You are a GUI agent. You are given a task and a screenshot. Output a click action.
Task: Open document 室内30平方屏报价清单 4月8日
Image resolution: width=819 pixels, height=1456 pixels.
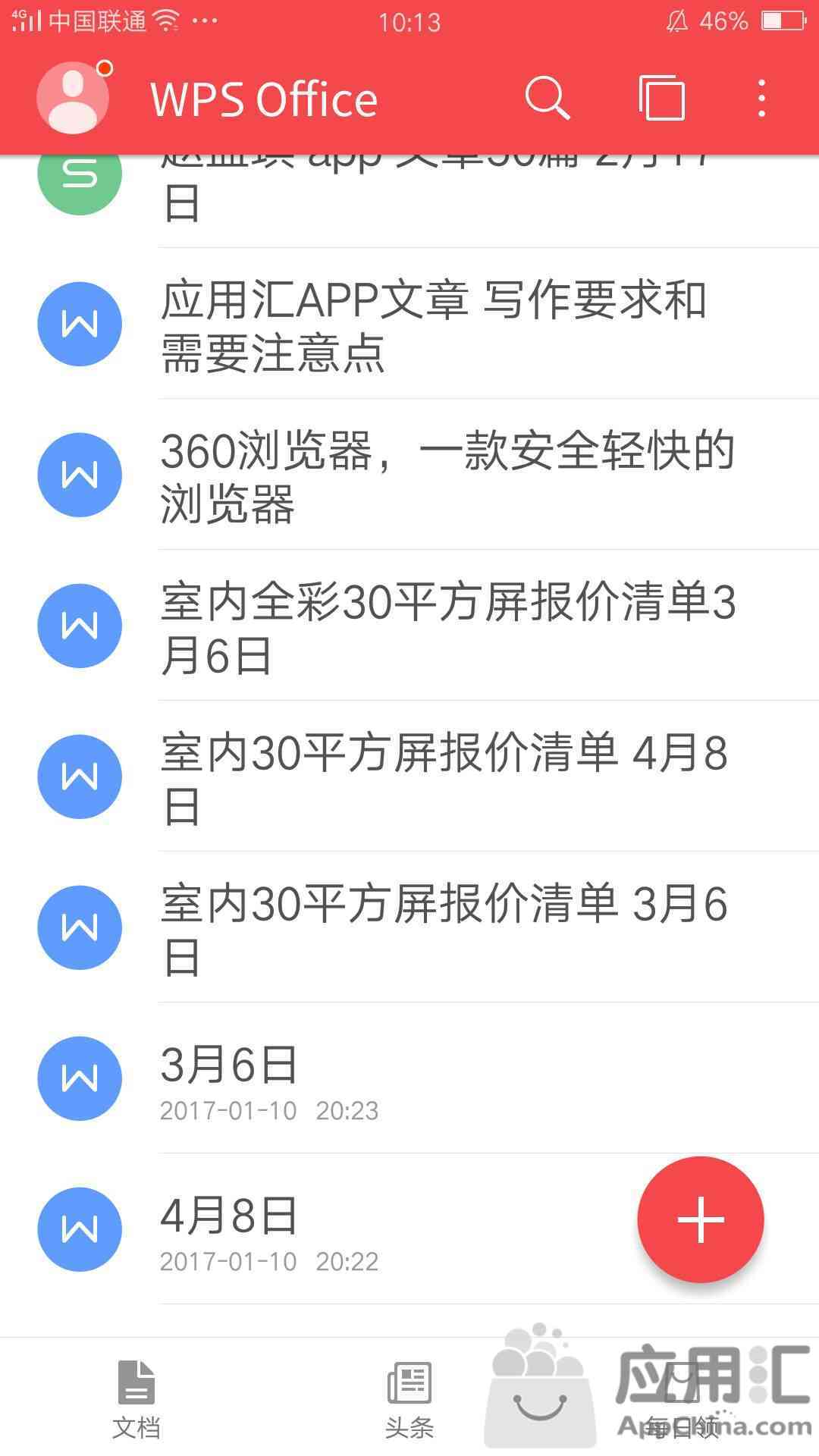(x=409, y=777)
